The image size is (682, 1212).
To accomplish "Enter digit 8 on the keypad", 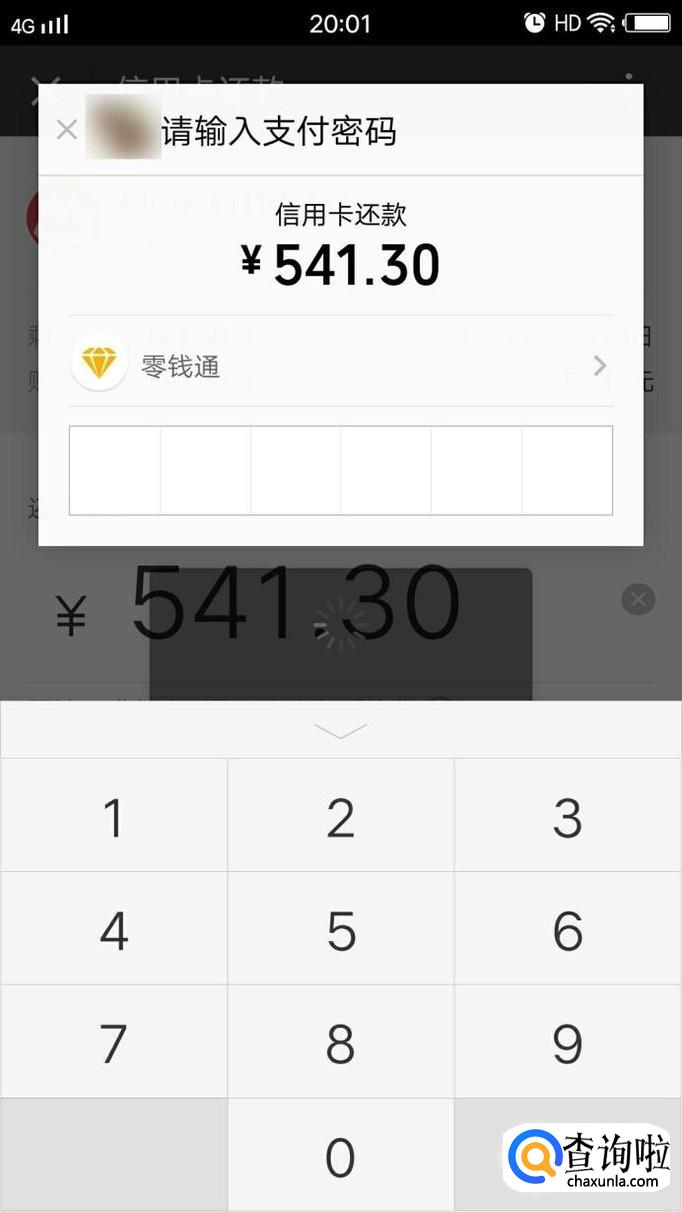I will tap(340, 1044).
